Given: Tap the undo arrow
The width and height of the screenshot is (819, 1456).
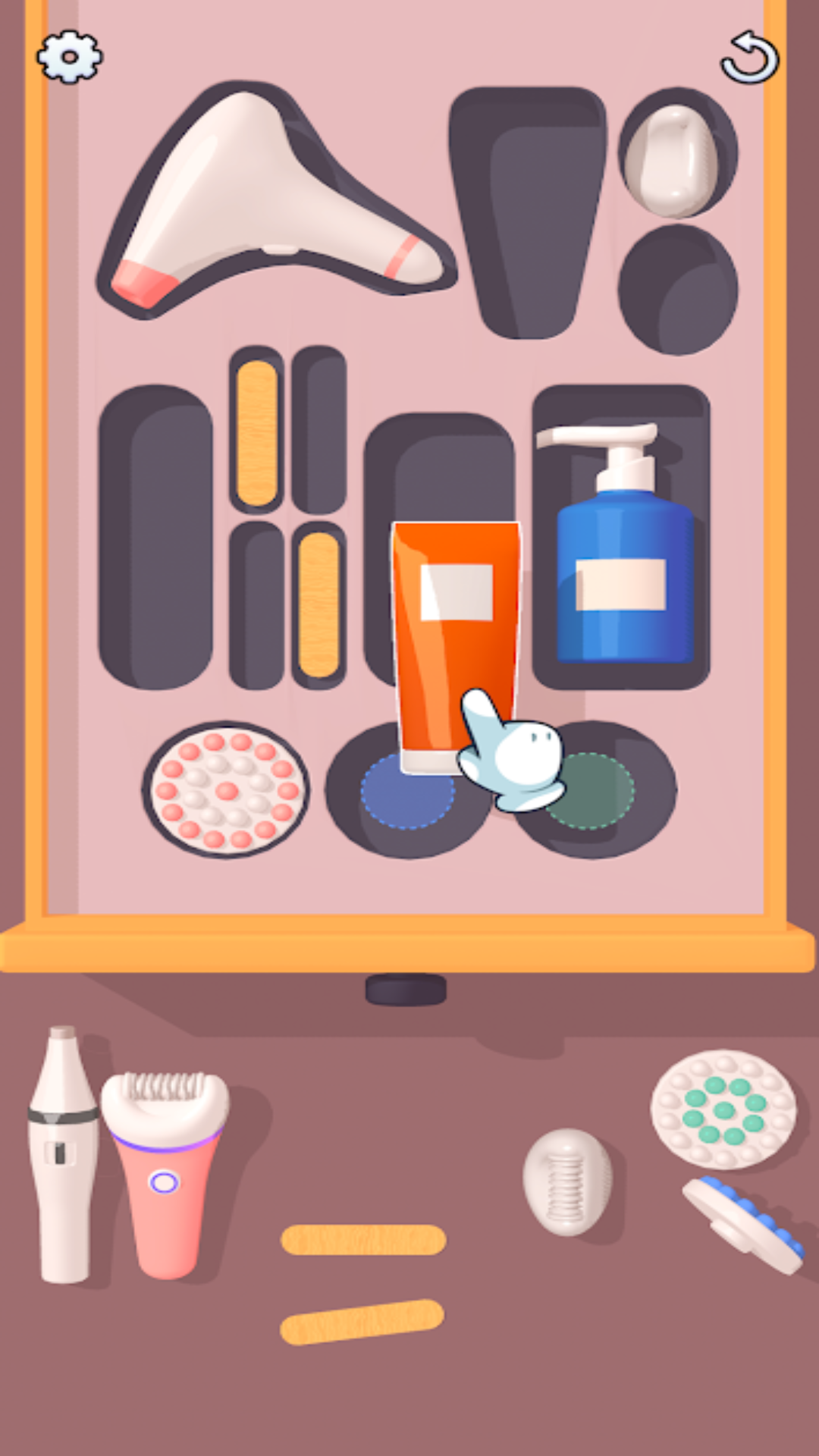Looking at the screenshot, I should 749,57.
